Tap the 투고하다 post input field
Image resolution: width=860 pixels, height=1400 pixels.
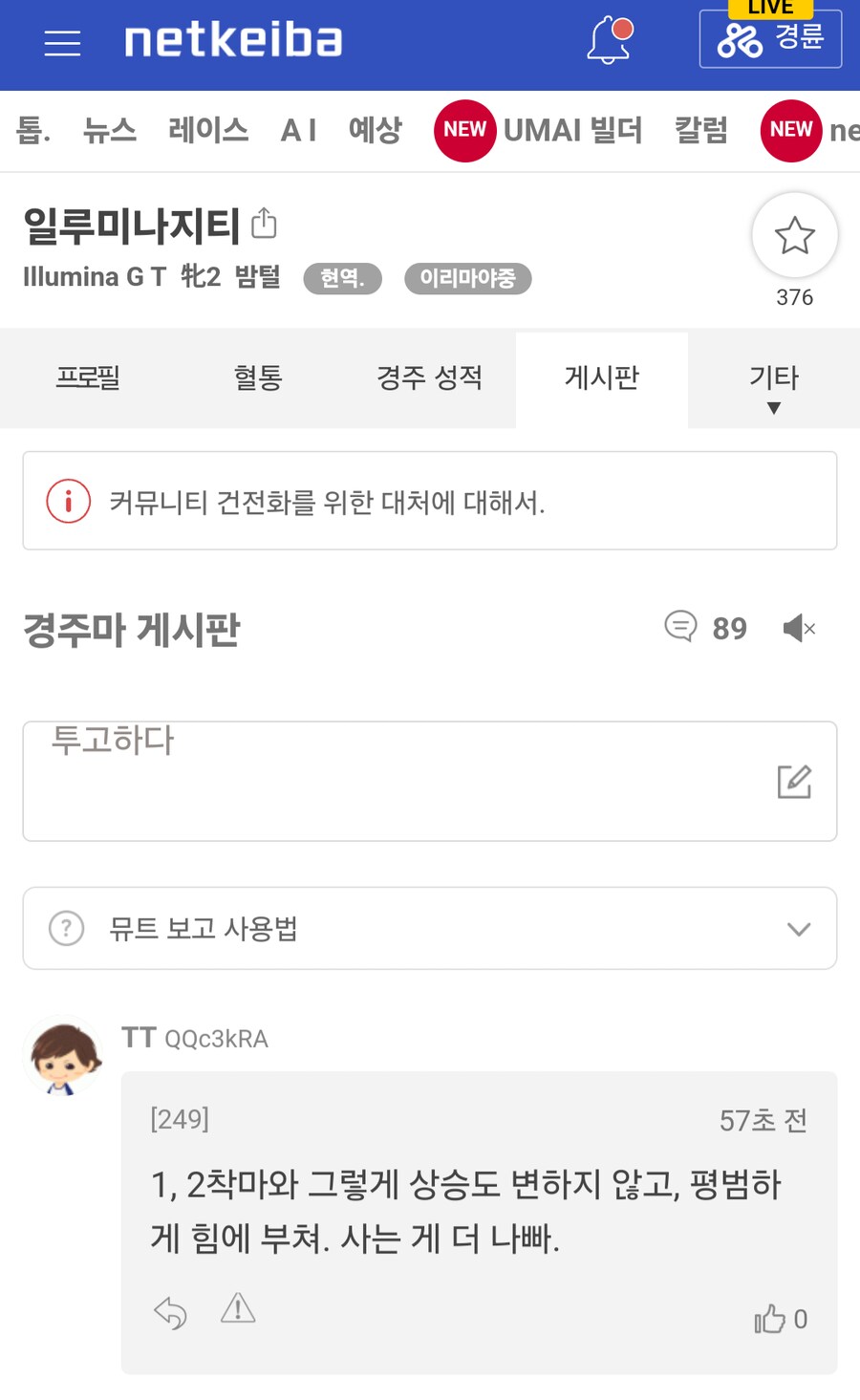pos(401,781)
